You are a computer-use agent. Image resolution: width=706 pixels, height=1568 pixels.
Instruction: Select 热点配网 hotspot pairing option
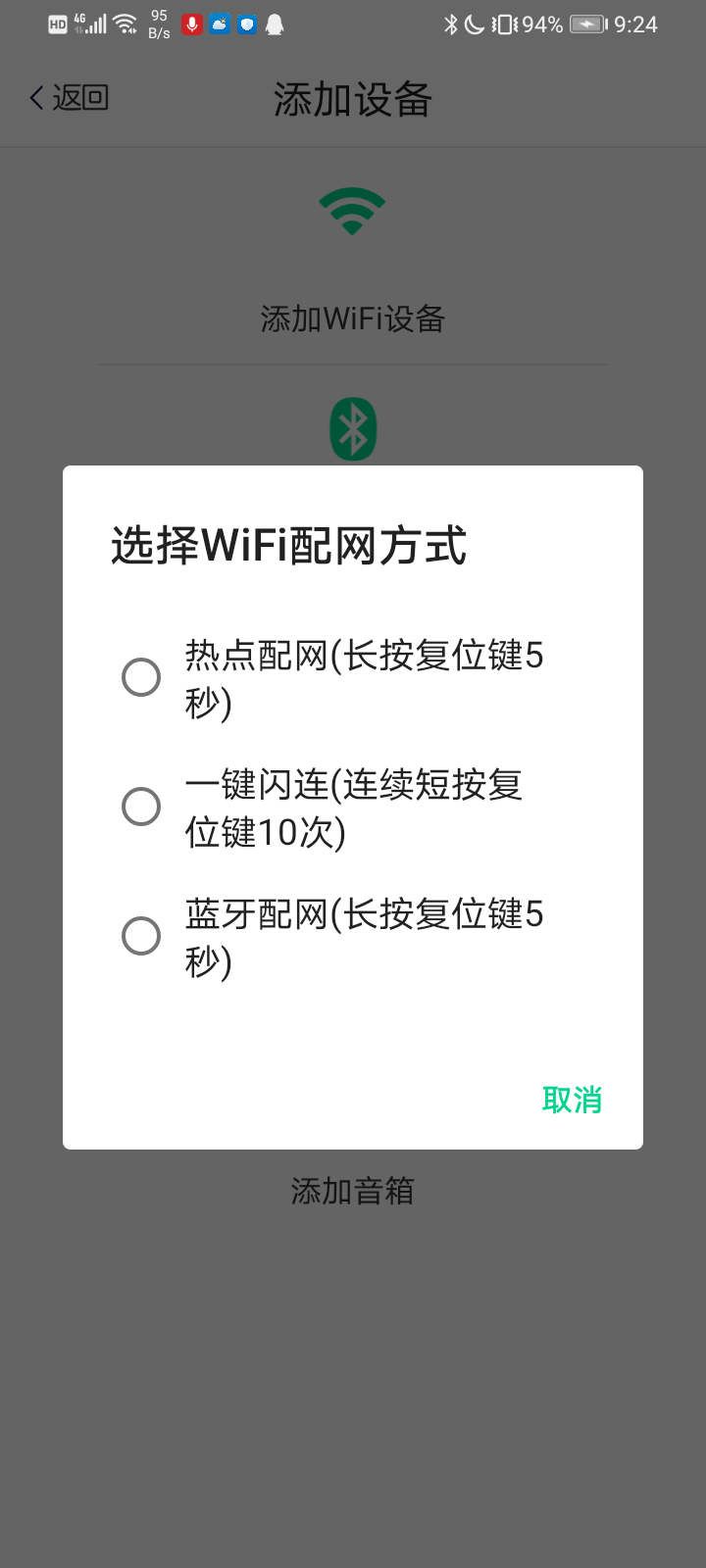point(141,677)
